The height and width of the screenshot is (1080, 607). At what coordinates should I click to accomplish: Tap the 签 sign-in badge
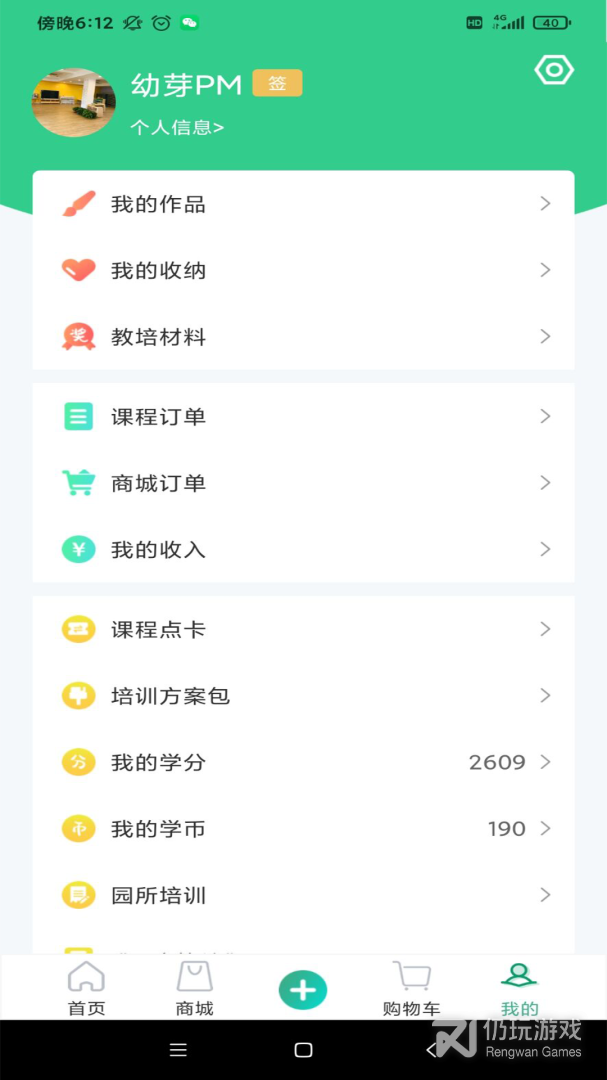coord(277,83)
